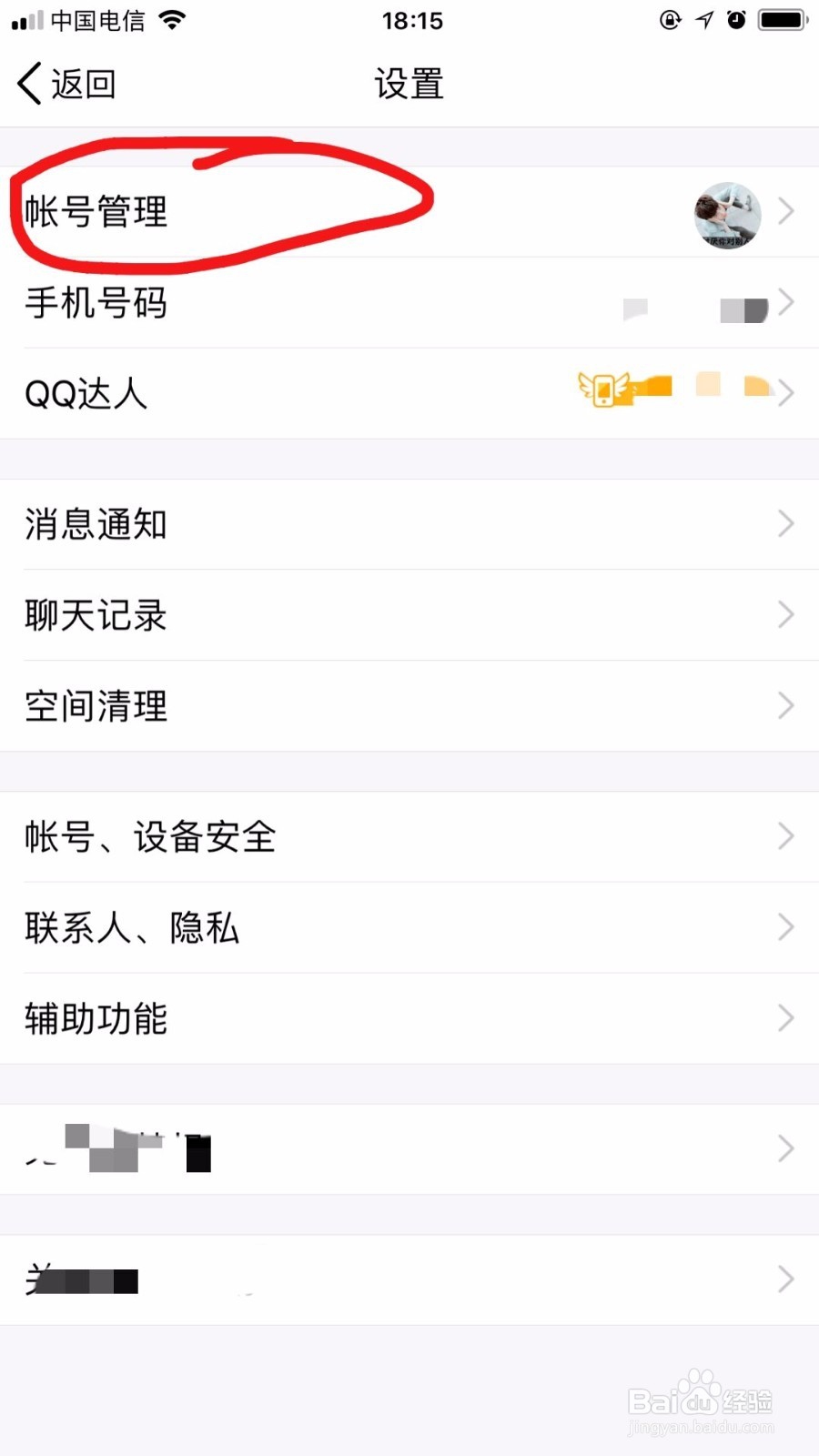Viewport: 819px width, 1456px height.
Task: Open 聊天记录 chat history settings
Action: 409,615
